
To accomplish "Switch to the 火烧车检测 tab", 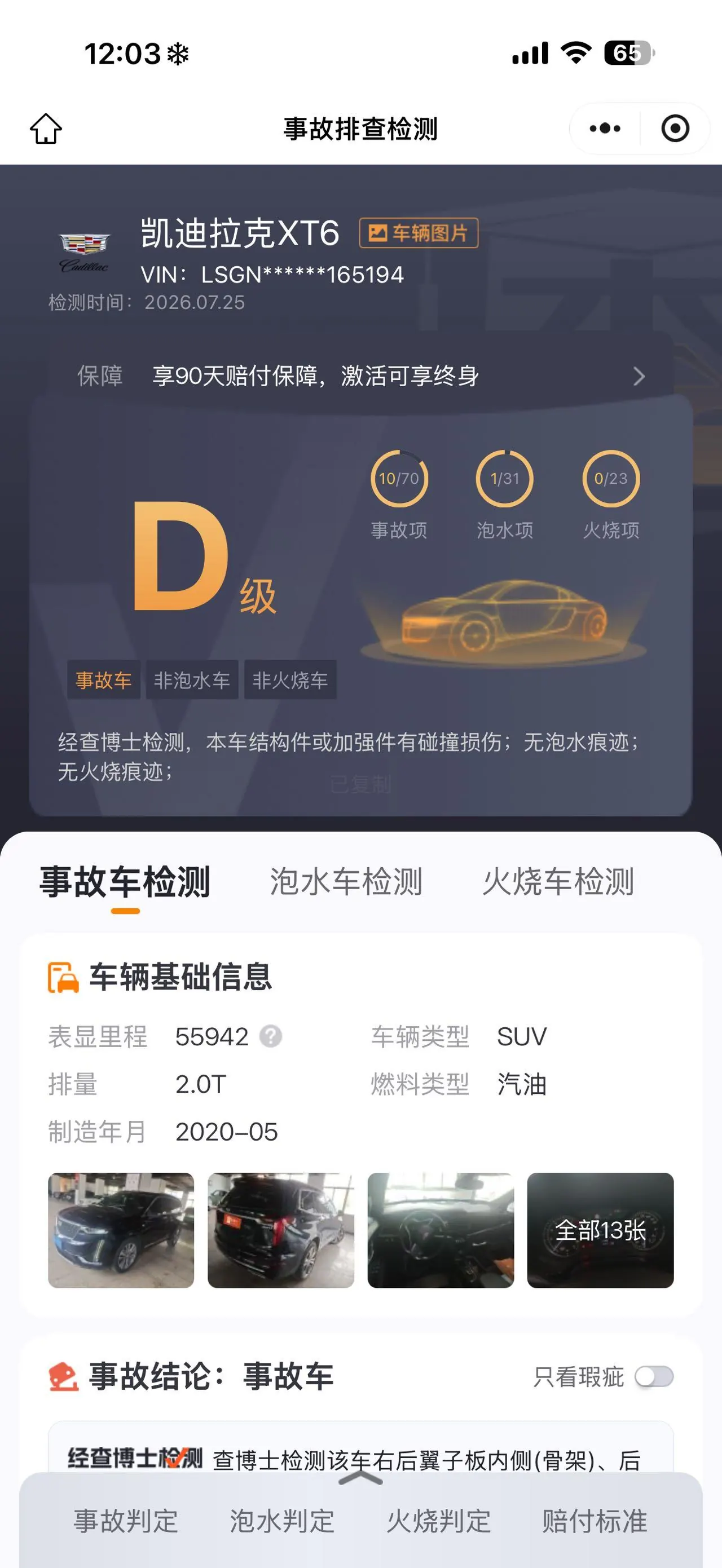I will point(558,881).
